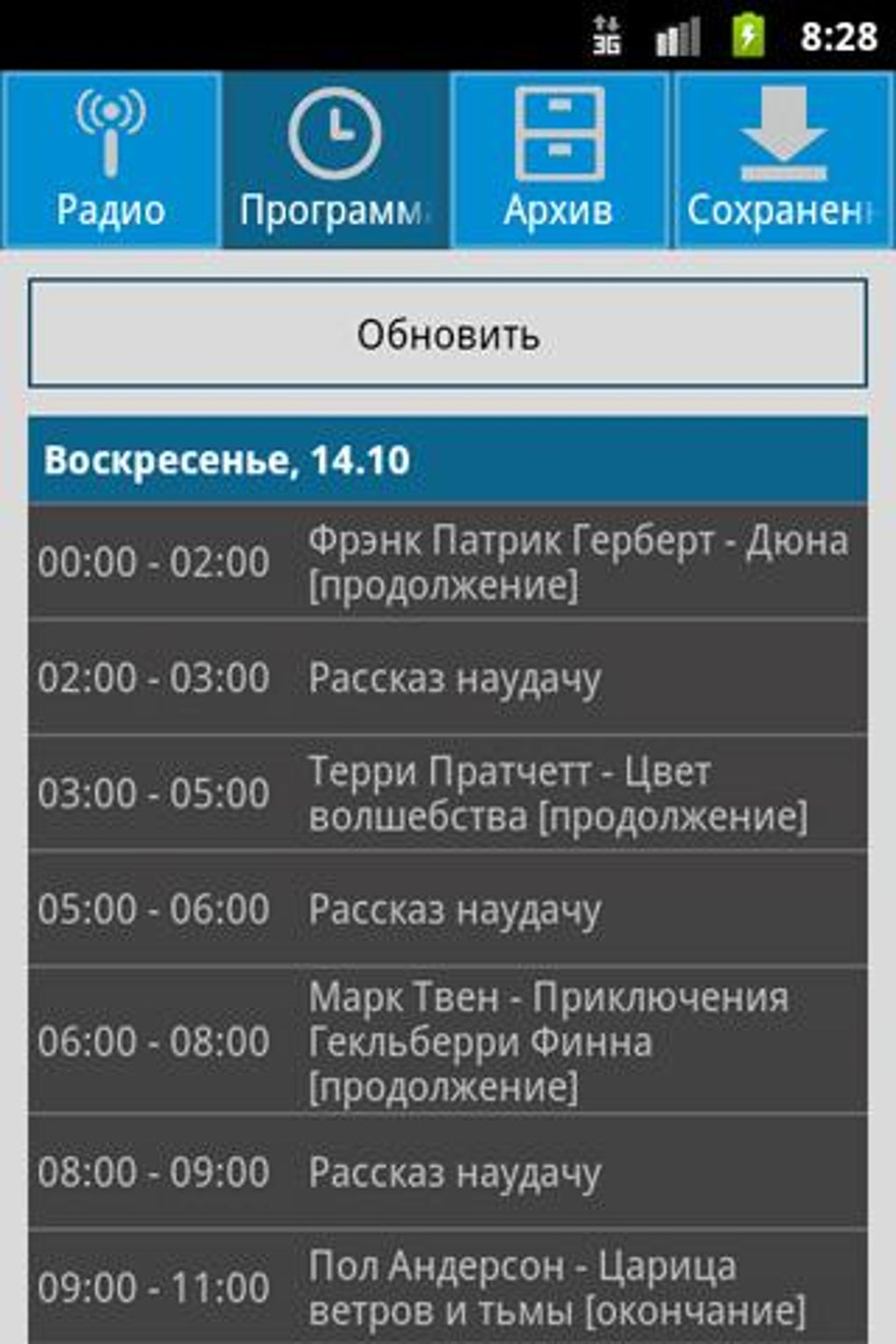Screen dimensions: 896x1344
Task: Select the 05:00 - 06:00 Рассказ наудачу row
Action: [447, 909]
